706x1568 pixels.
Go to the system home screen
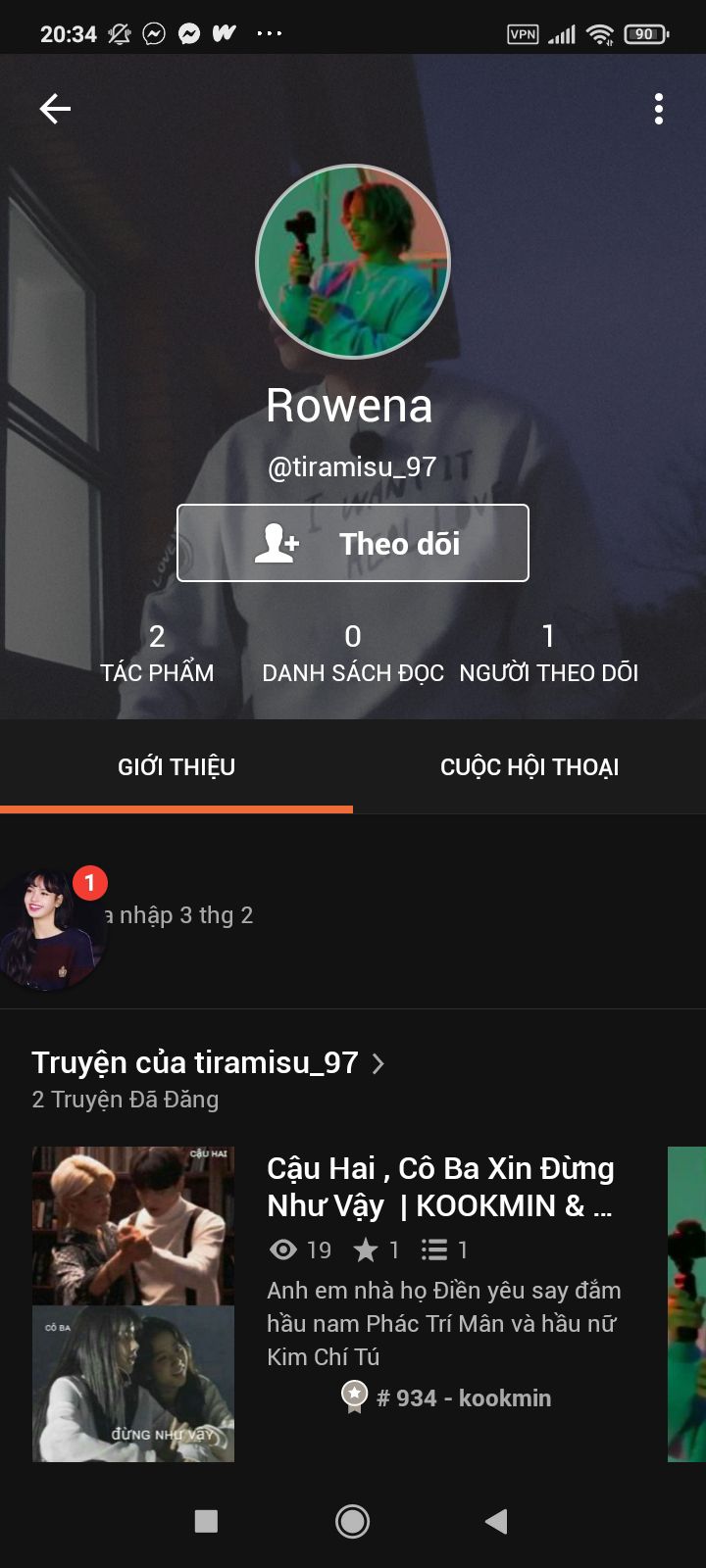tap(352, 1521)
